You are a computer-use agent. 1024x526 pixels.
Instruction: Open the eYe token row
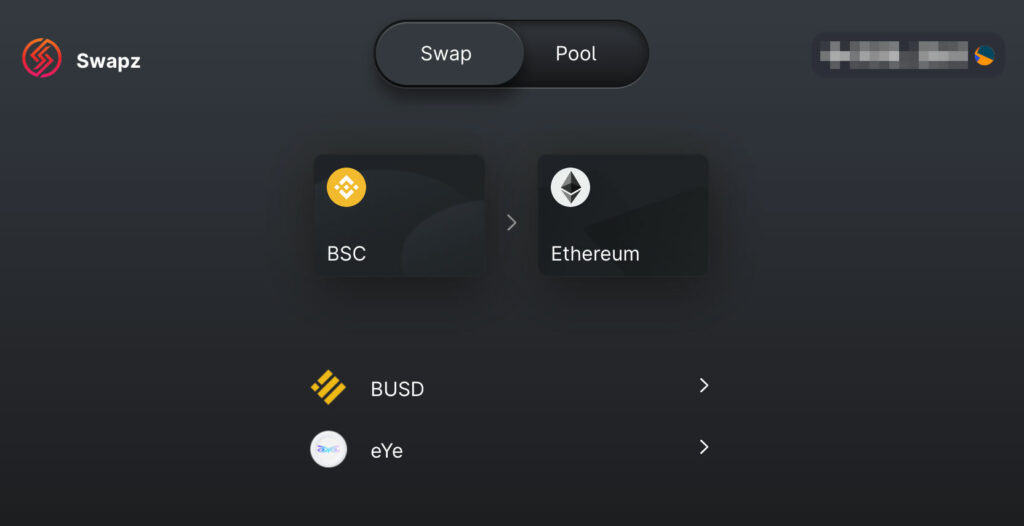click(x=510, y=450)
